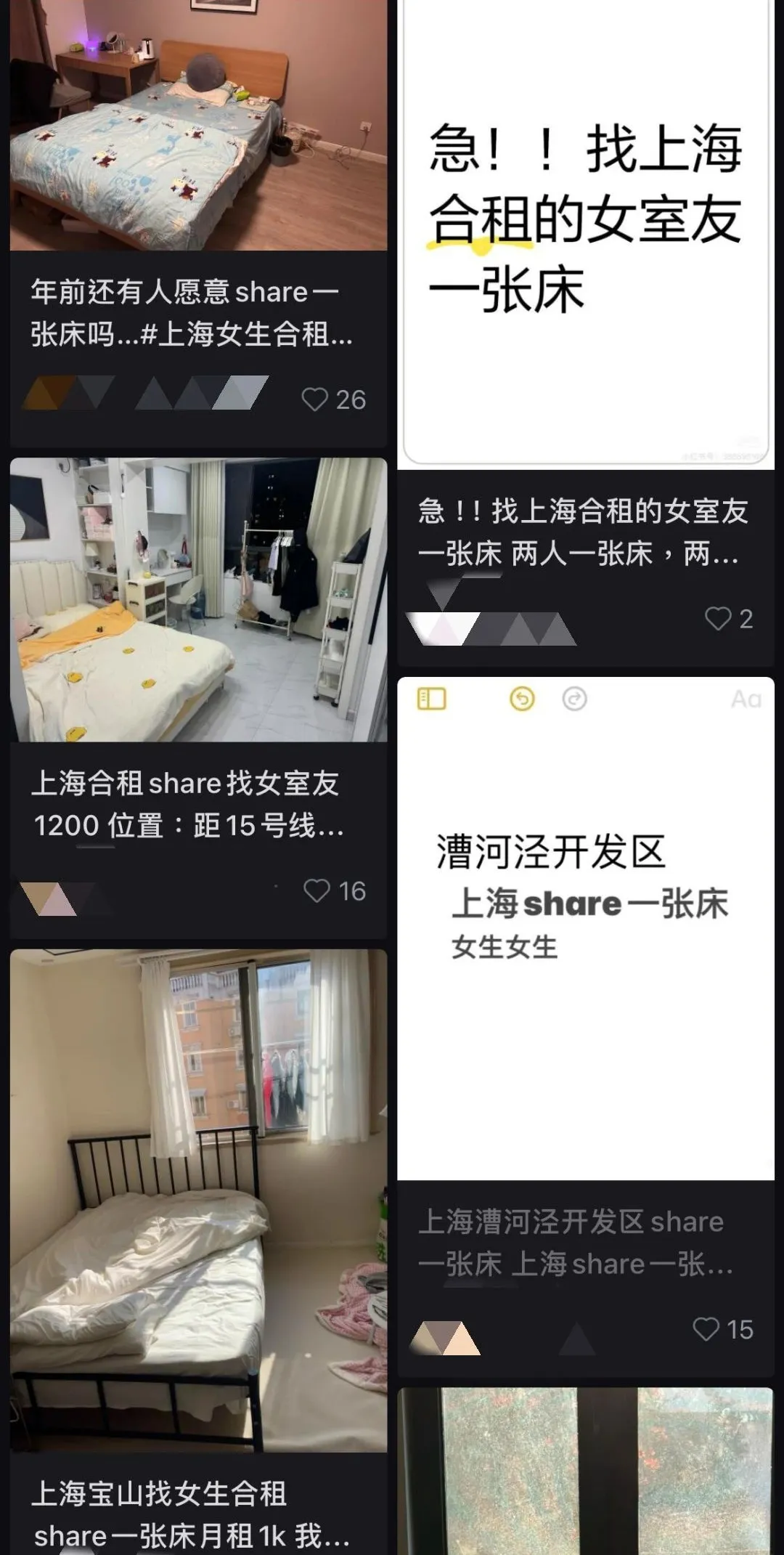Screen dimensions: 784x1555
Task: Like the 上海漕河泾开发区 post
Action: pyautogui.click(x=706, y=1329)
